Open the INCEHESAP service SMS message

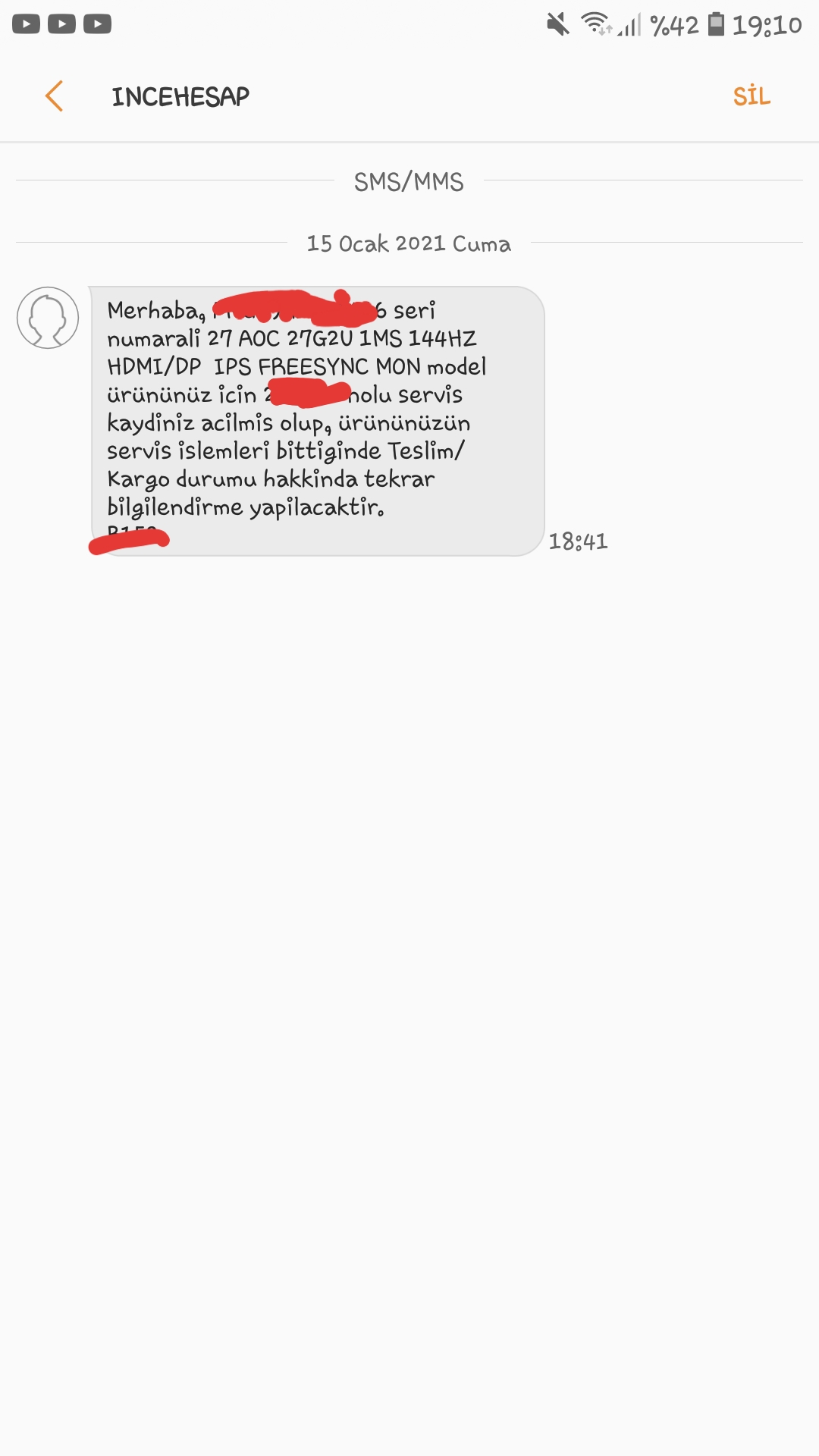[317, 422]
